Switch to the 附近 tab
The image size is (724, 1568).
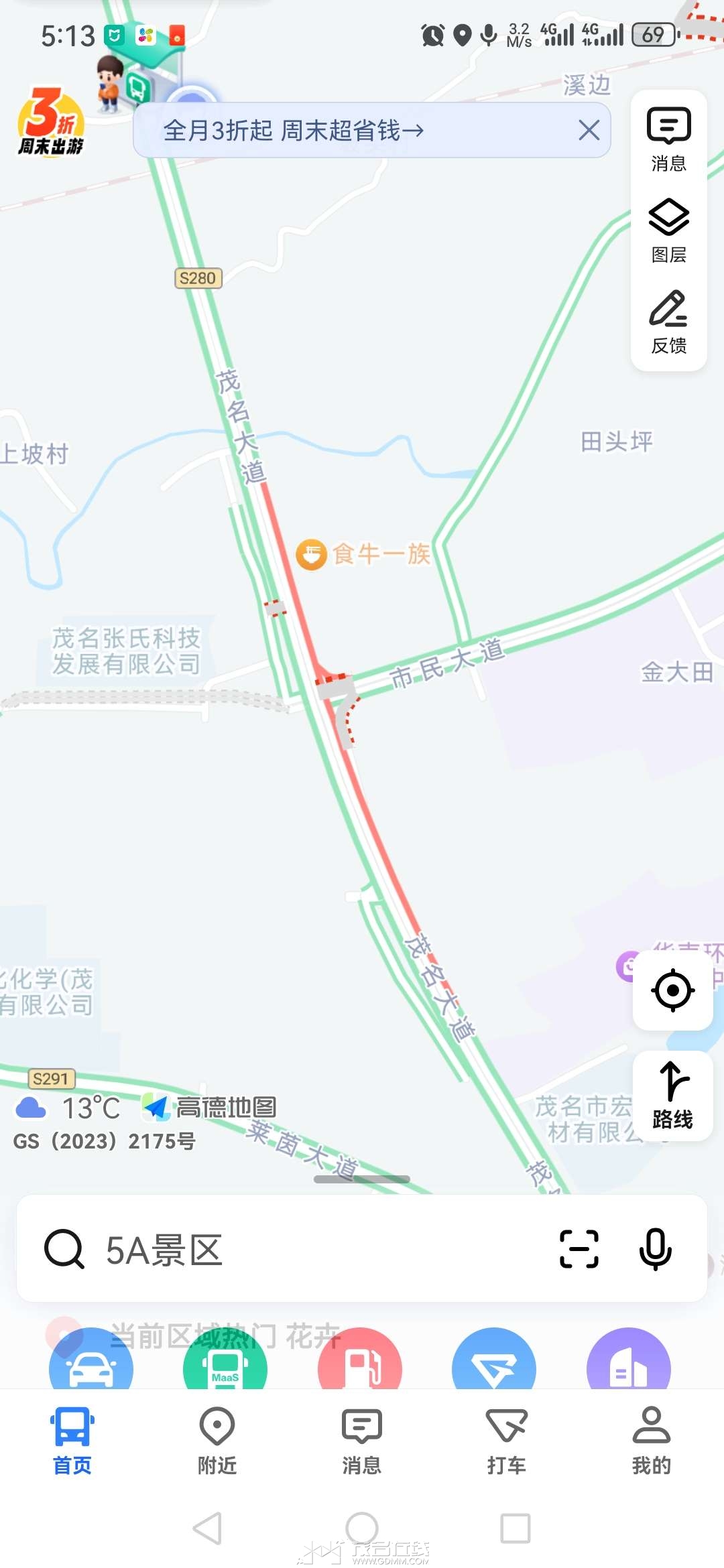pyautogui.click(x=217, y=1441)
